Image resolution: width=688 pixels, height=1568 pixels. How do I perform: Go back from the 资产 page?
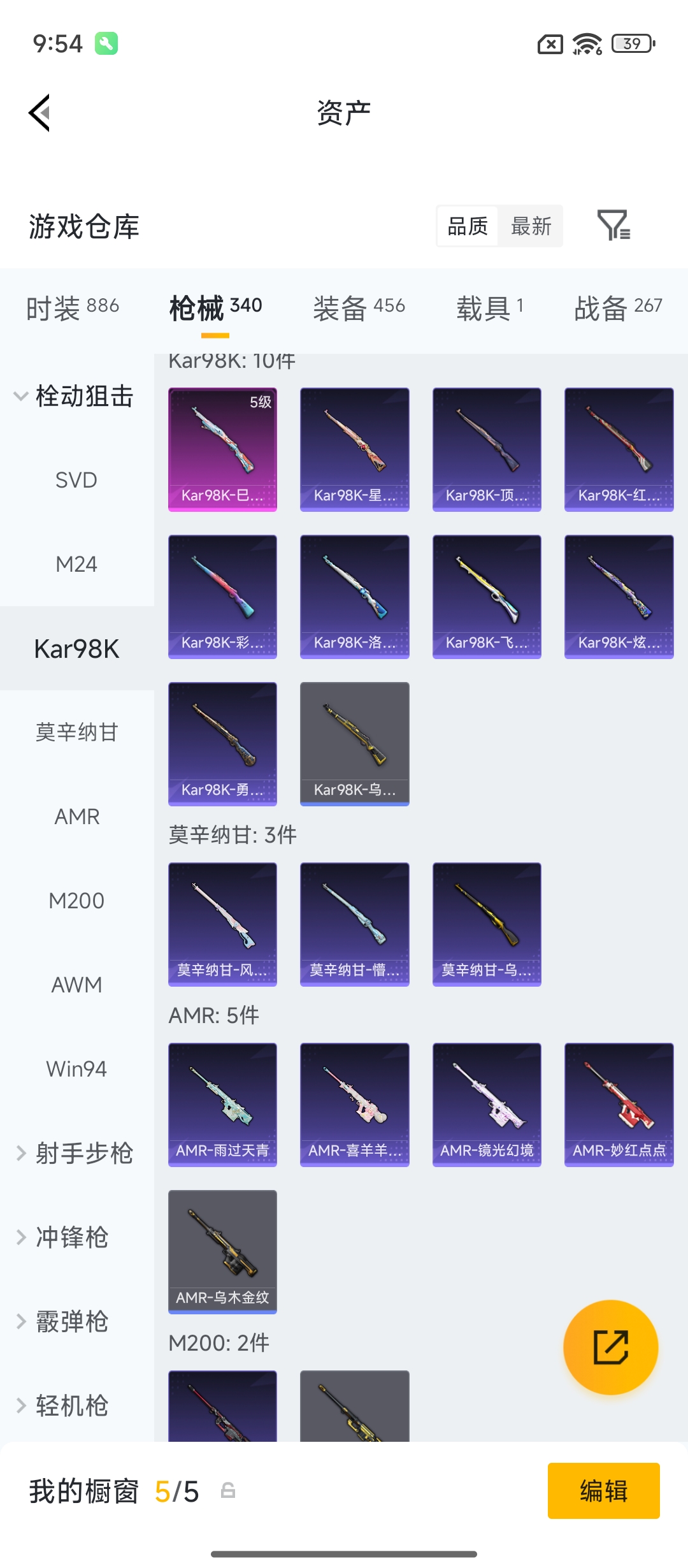coord(39,113)
